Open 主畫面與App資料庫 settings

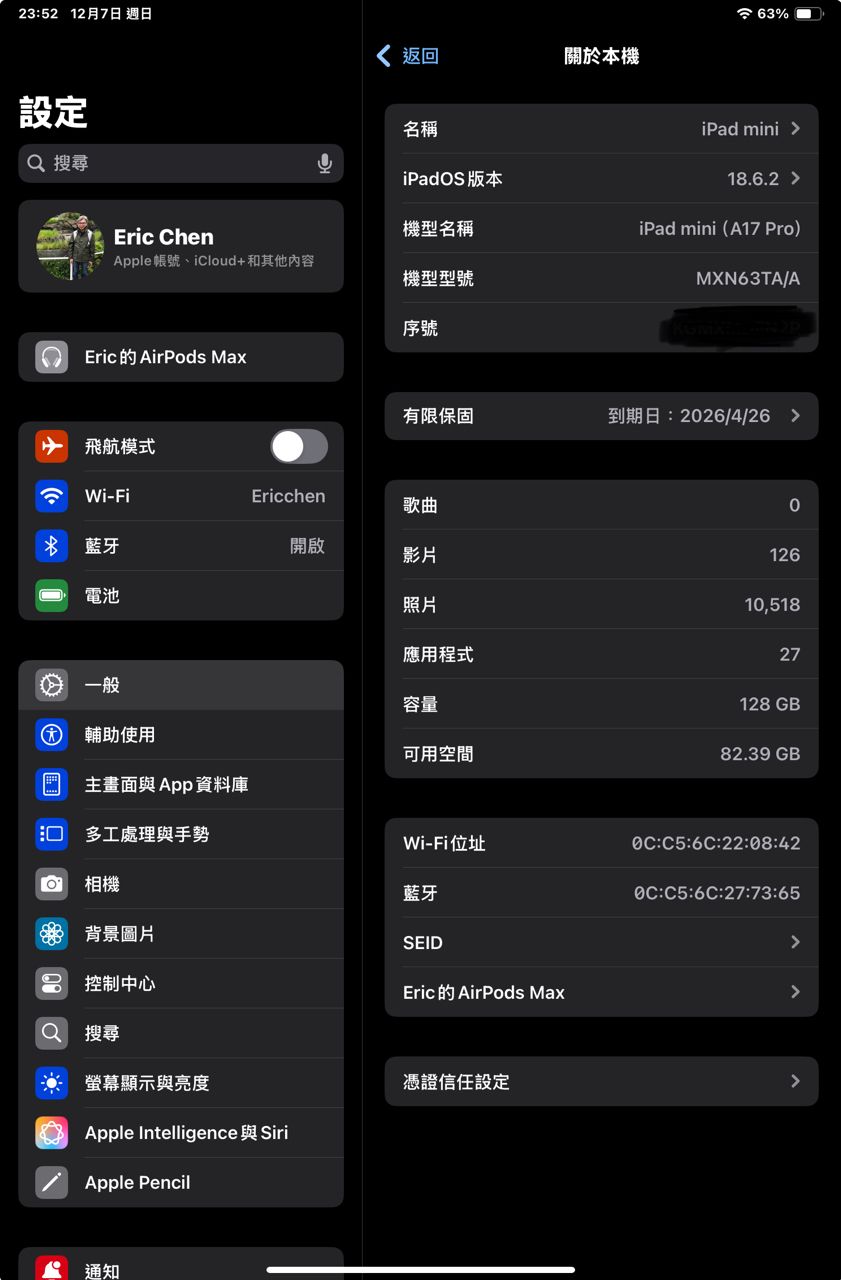[180, 785]
